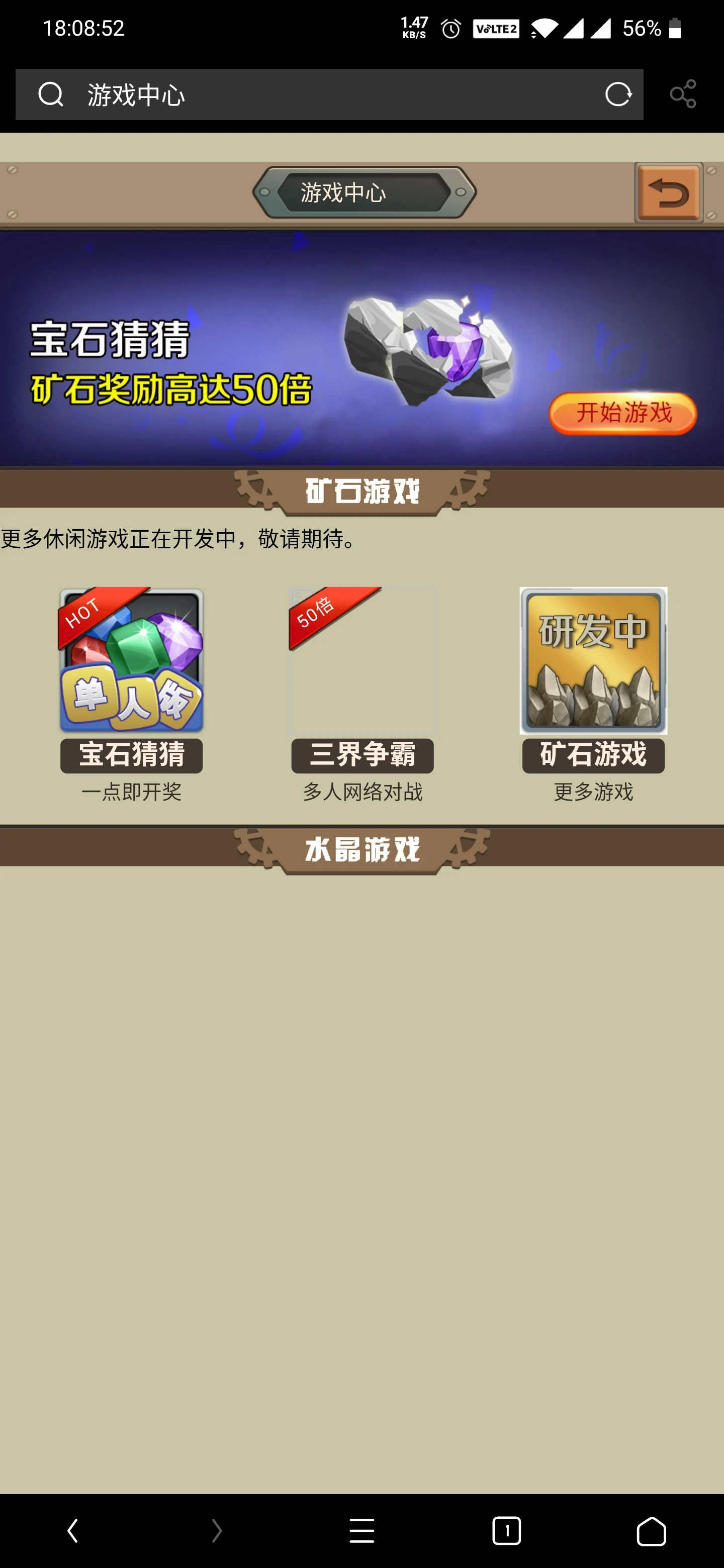Reload the page with the refresh icon
Viewport: 724px width, 1568px height.
[x=618, y=94]
